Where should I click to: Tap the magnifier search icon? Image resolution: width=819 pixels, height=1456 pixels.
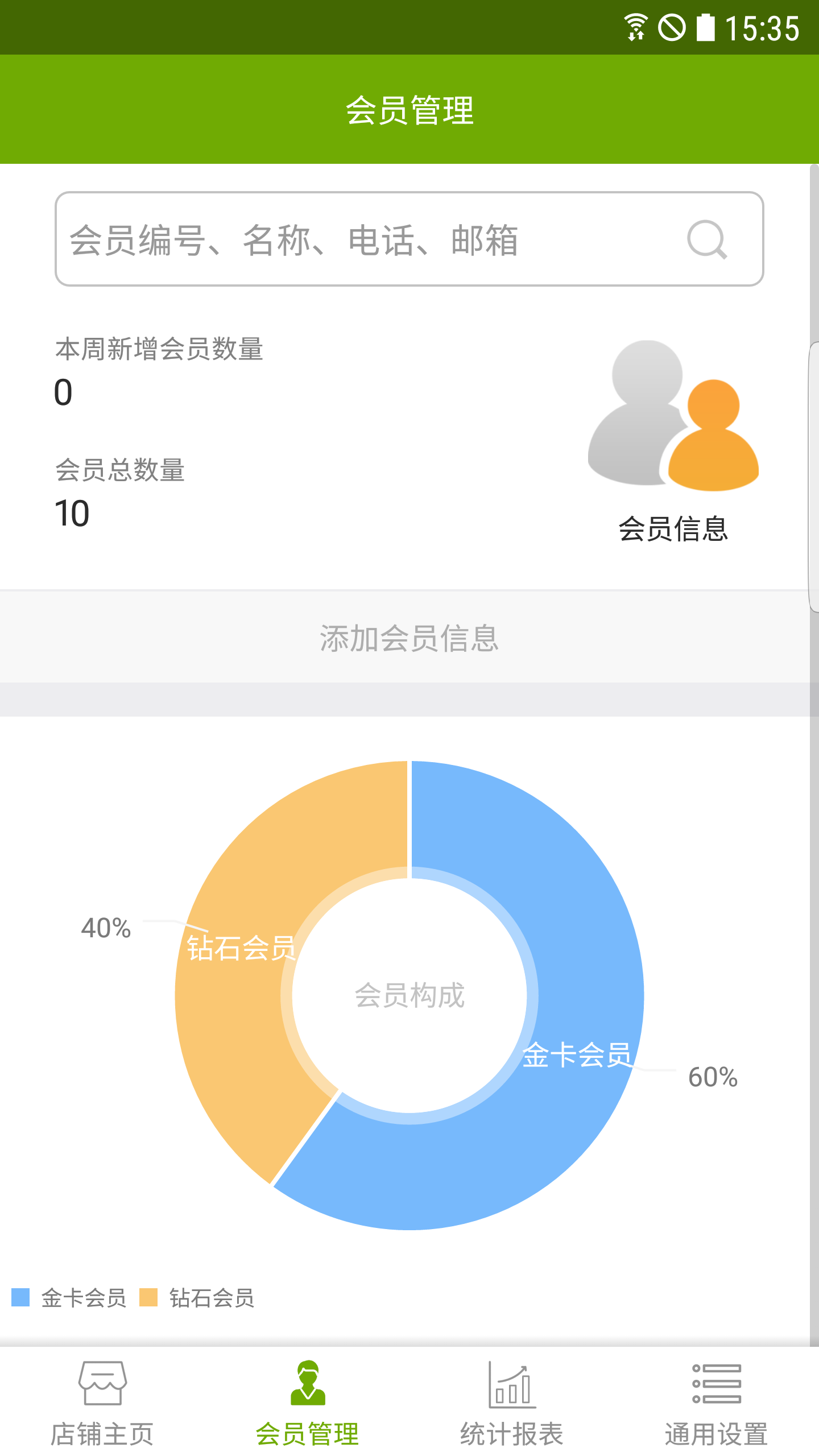(707, 239)
